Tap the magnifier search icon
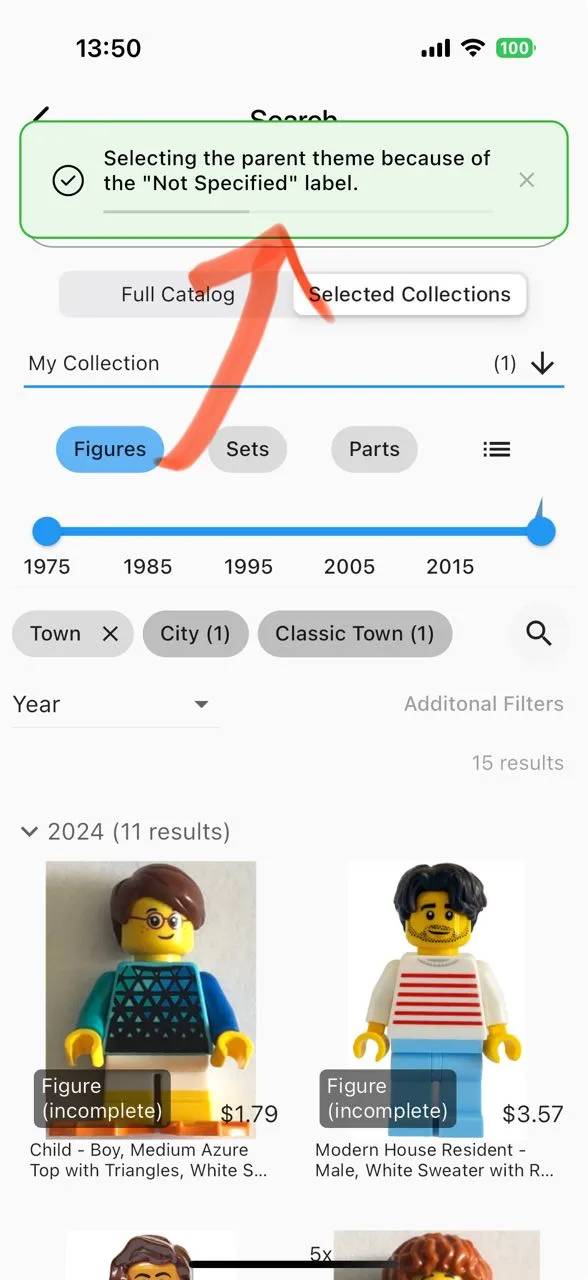The image size is (588, 1280). (539, 634)
